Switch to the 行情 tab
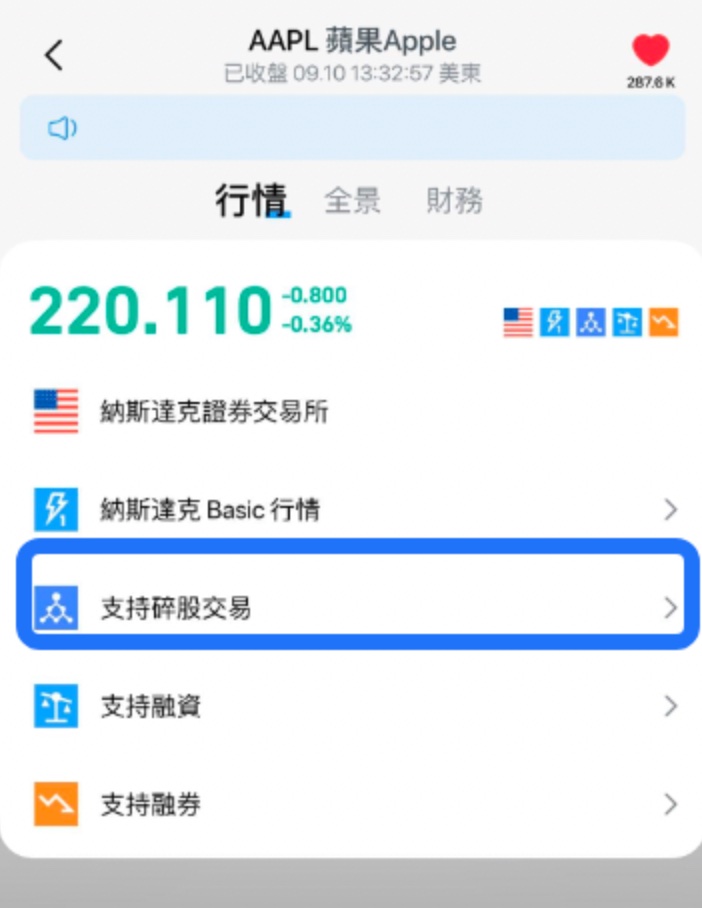The image size is (702, 908). coord(252,201)
